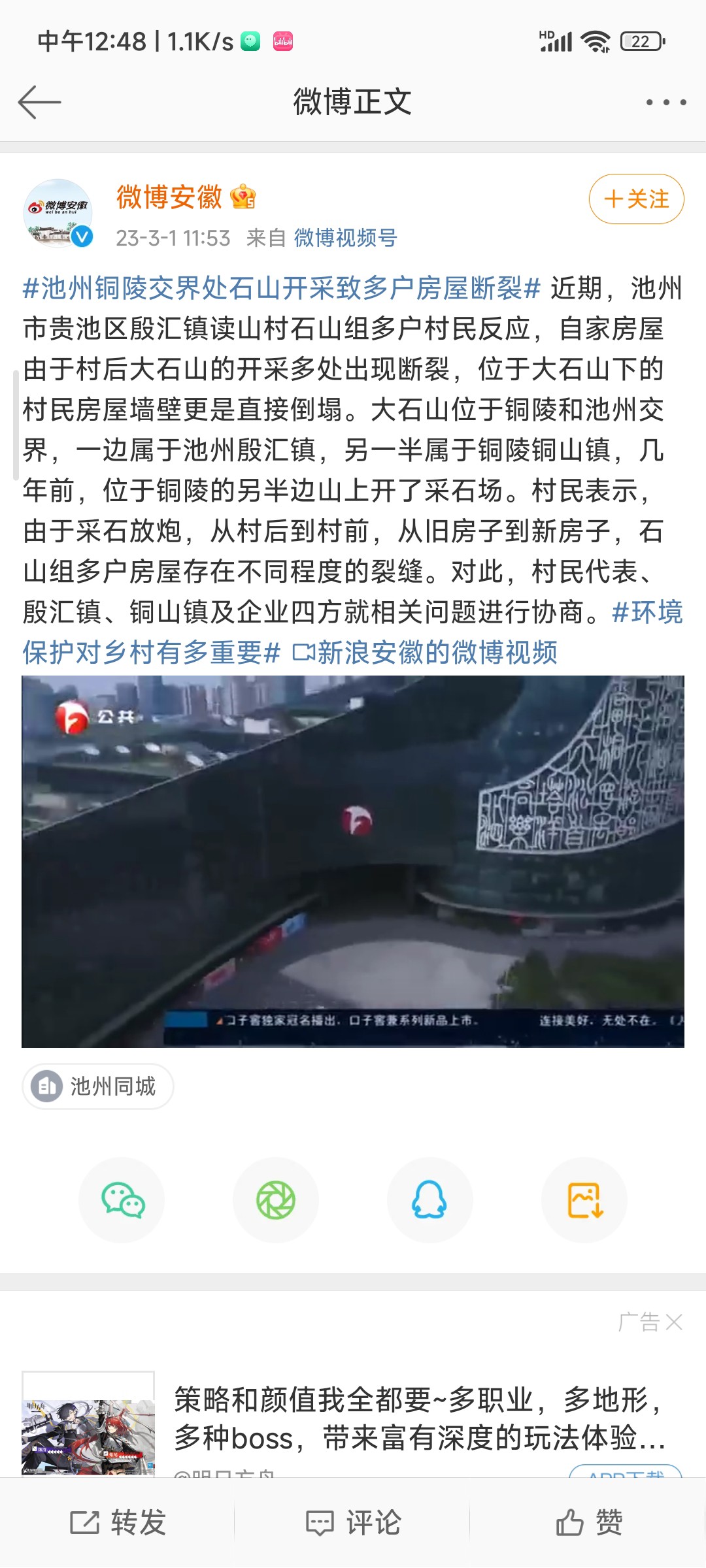Tap 转发 to repost
The height and width of the screenshot is (1568, 706).
tap(118, 1523)
